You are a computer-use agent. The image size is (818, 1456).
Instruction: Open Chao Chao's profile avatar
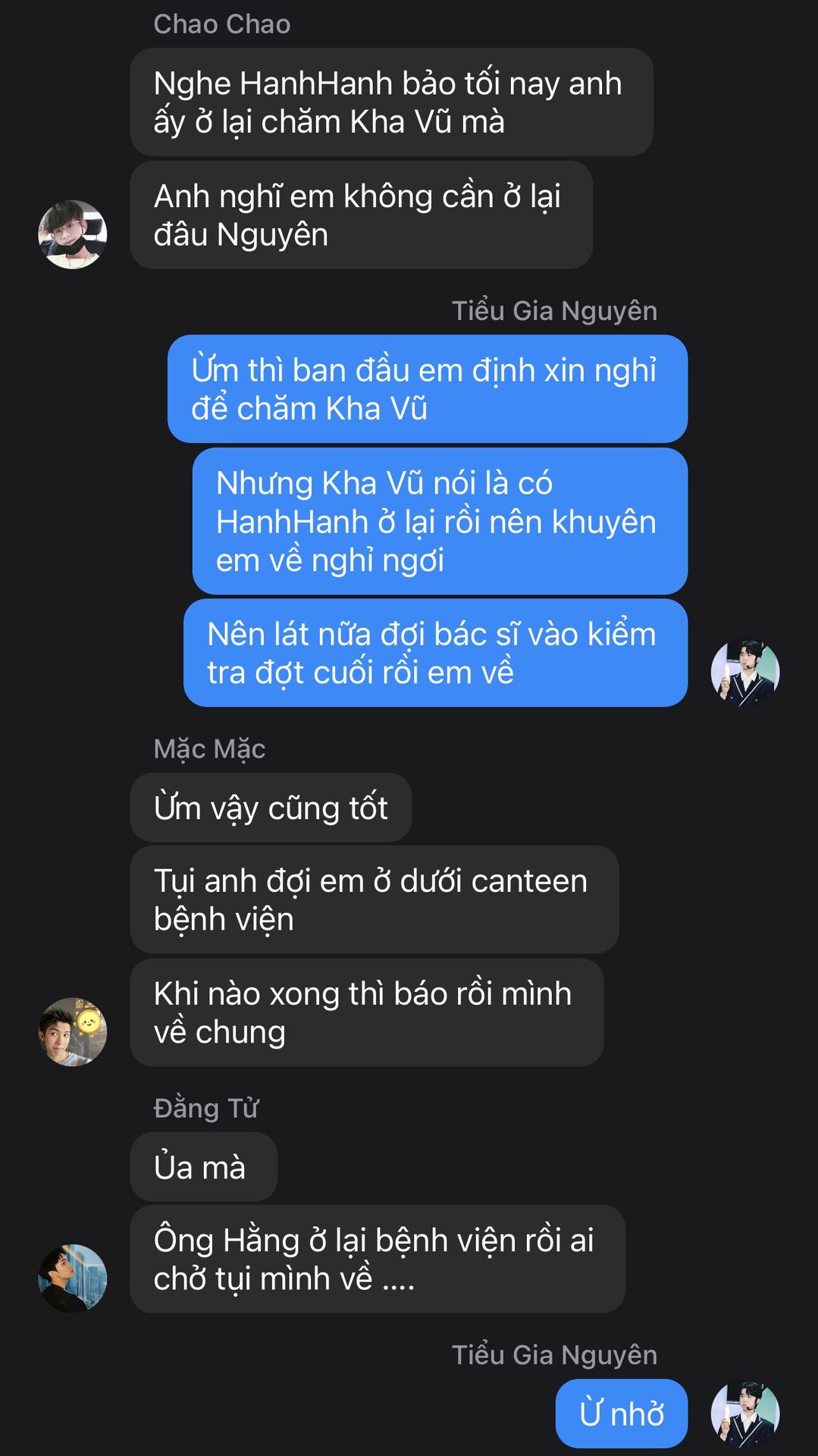pos(73,234)
